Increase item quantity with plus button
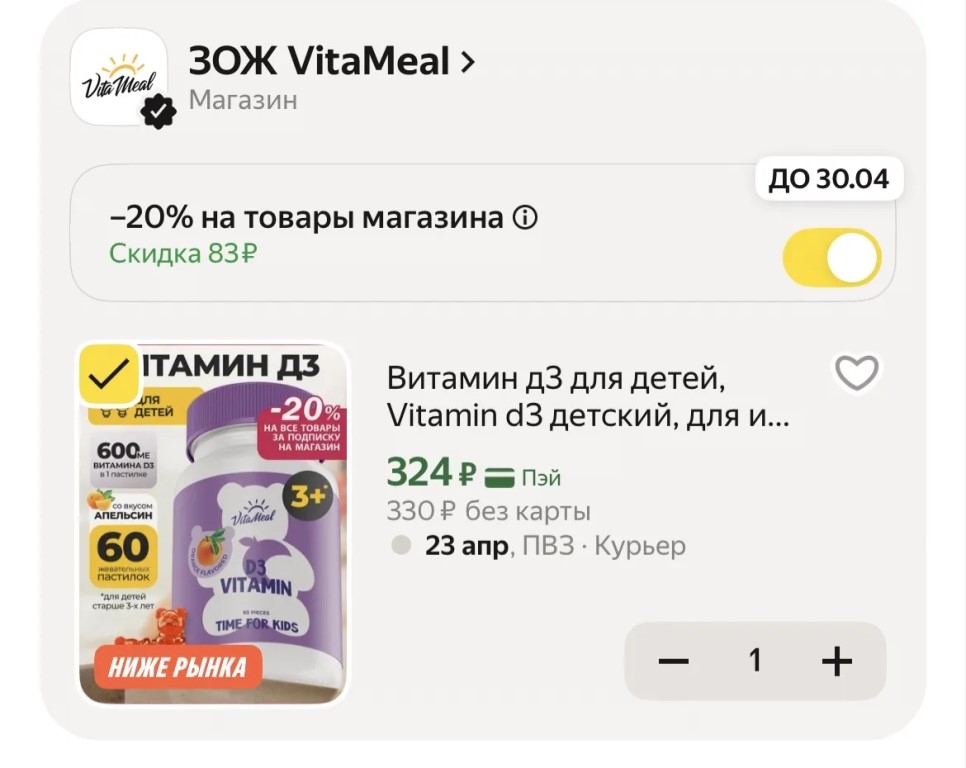966x768 pixels. (x=836, y=661)
